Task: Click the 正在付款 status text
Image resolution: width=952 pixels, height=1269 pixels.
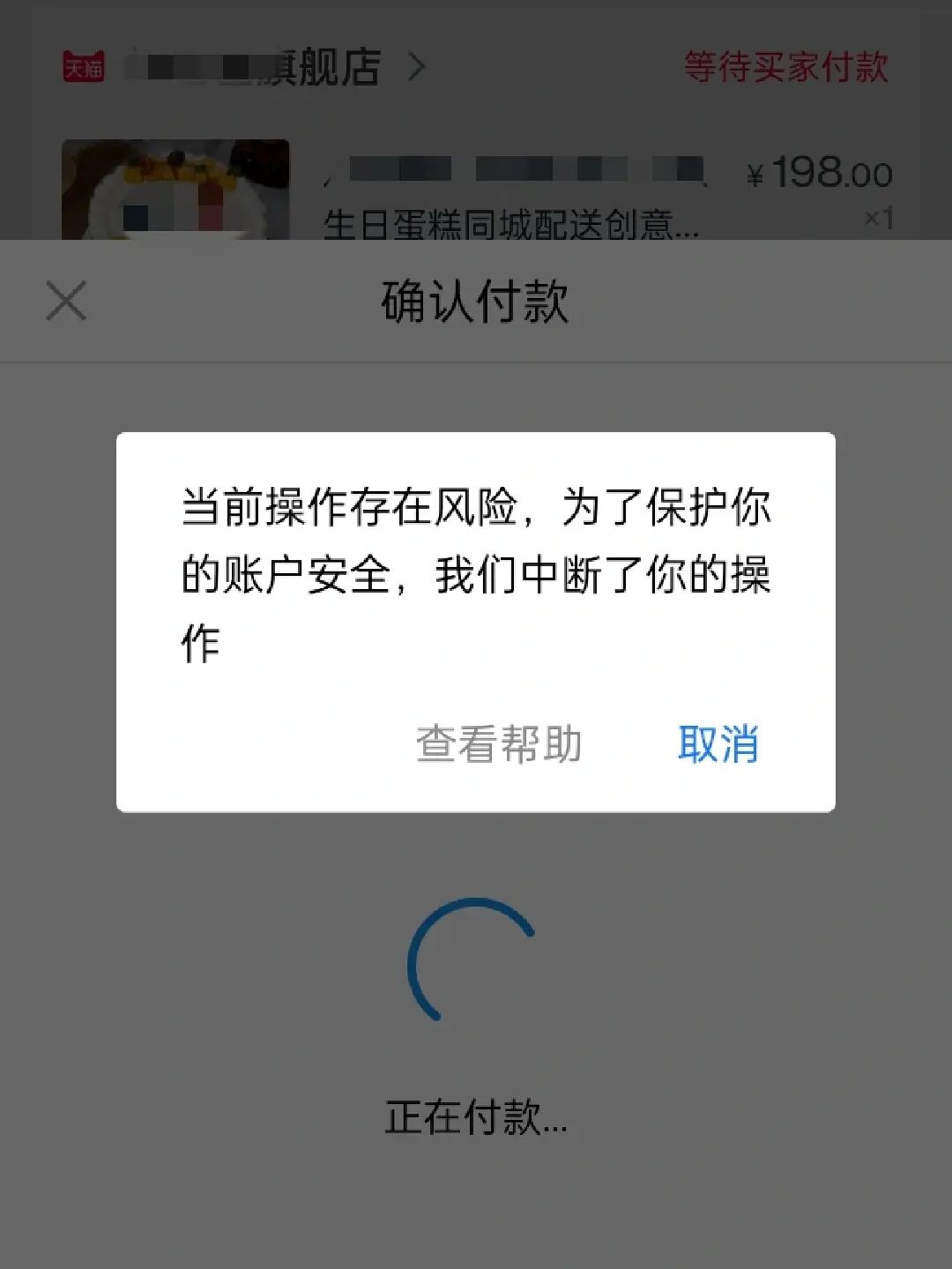Action: (x=476, y=1116)
